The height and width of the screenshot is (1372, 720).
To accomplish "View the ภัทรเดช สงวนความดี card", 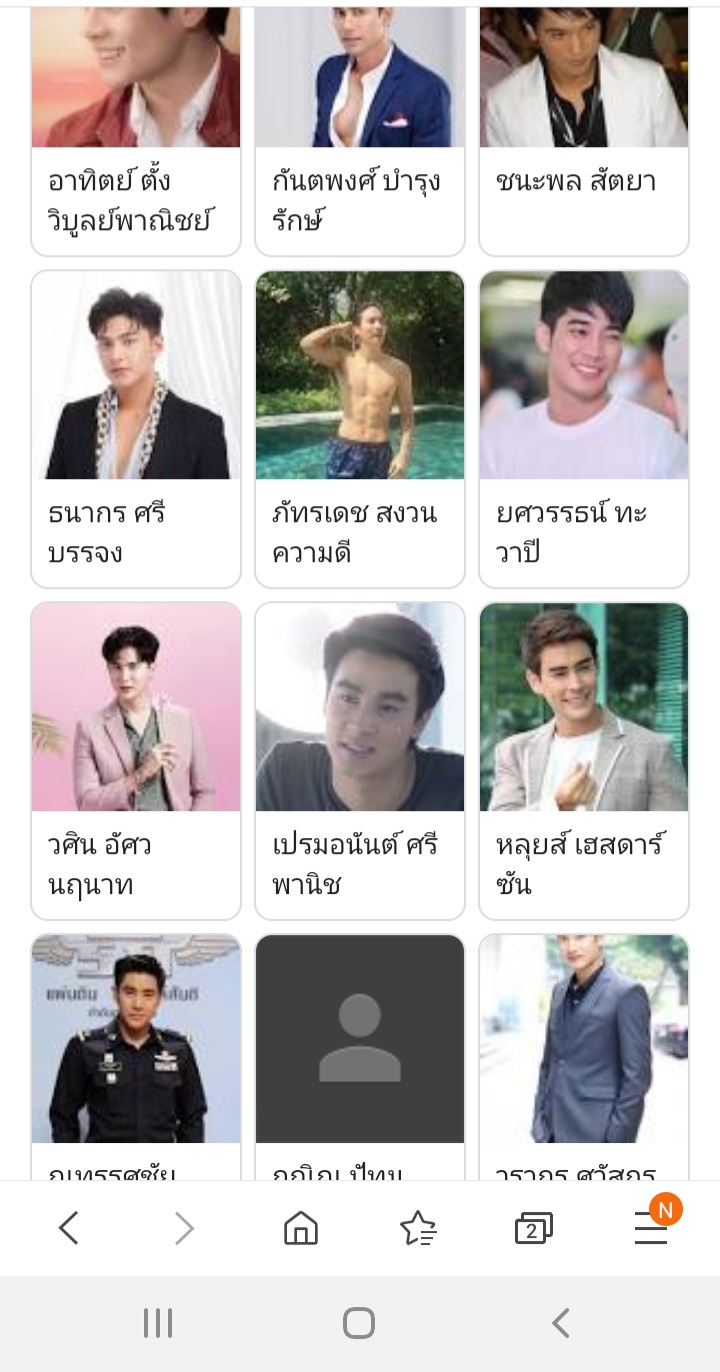I will [x=360, y=428].
